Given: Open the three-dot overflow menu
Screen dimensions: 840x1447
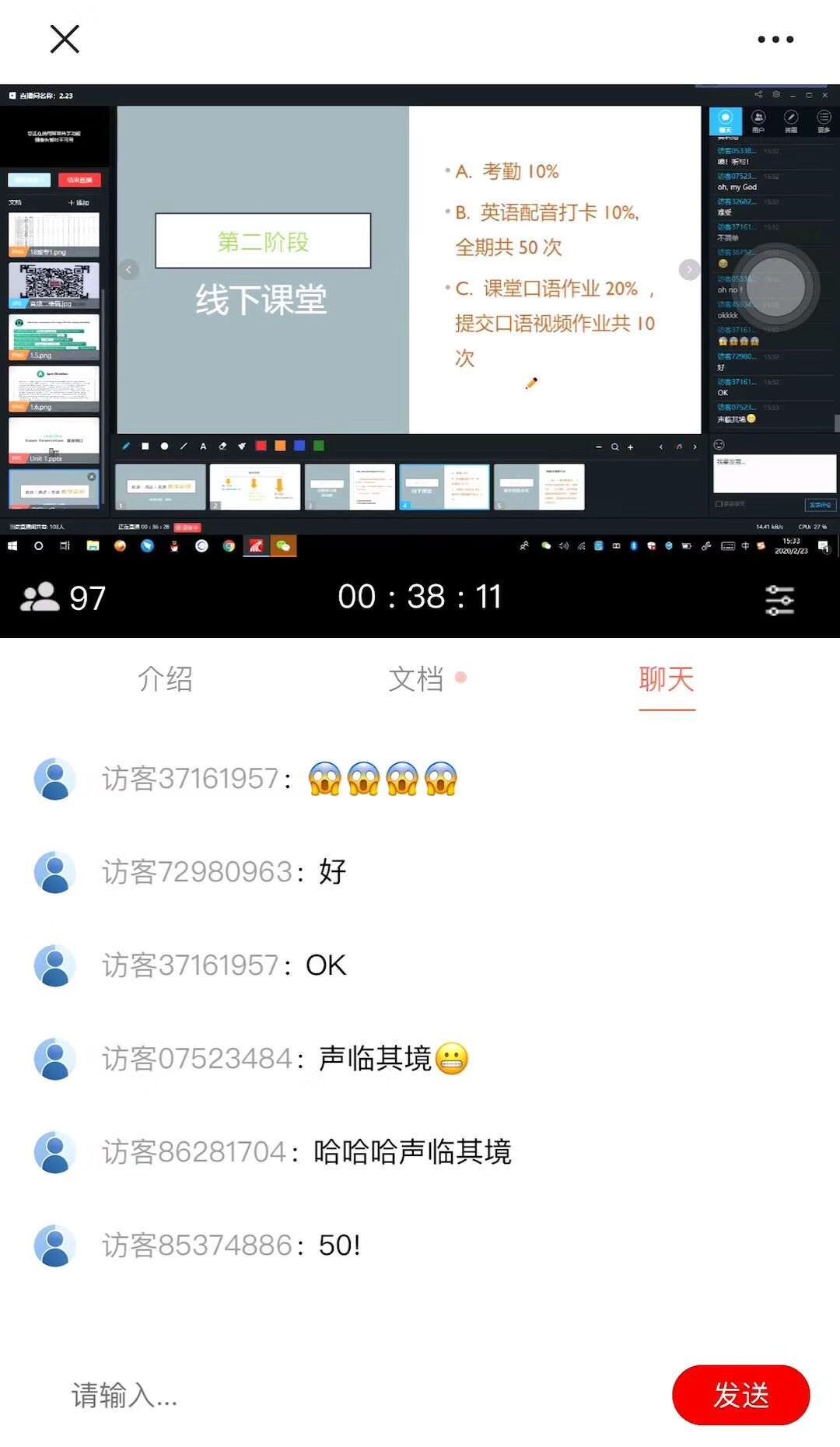Looking at the screenshot, I should 775,39.
